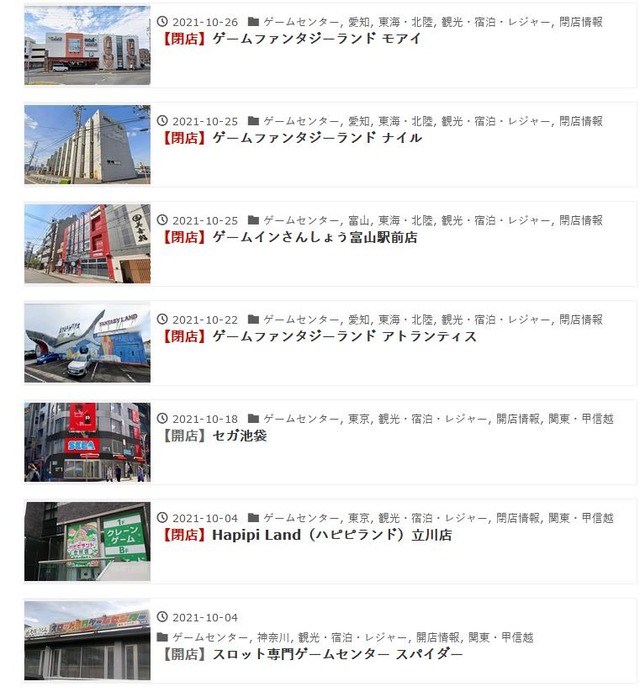The image size is (640, 692).
Task: Tap the thumbnail photo for ゲームファンタジーランド ナイル
Action: 87,144
